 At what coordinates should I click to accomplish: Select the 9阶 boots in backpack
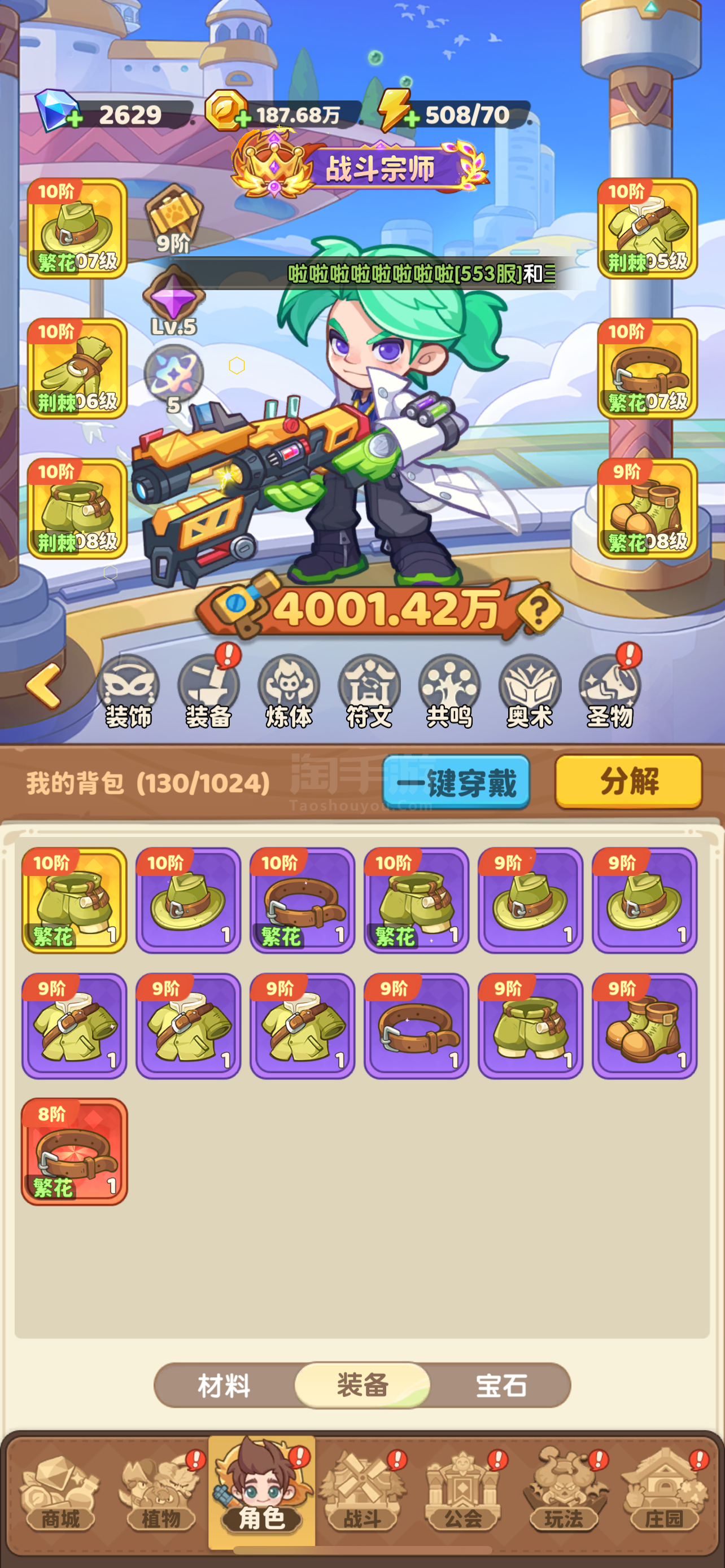coord(644,1026)
